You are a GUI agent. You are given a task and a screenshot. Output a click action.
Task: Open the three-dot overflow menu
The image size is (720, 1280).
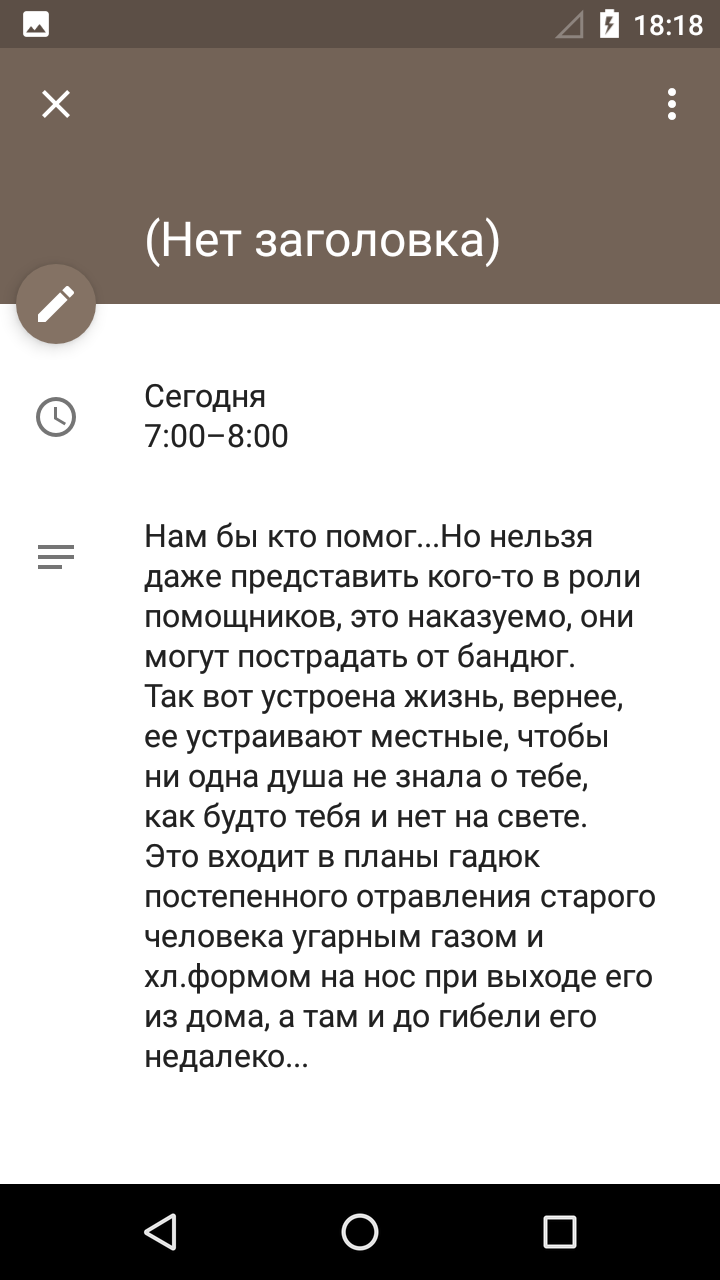pyautogui.click(x=672, y=104)
